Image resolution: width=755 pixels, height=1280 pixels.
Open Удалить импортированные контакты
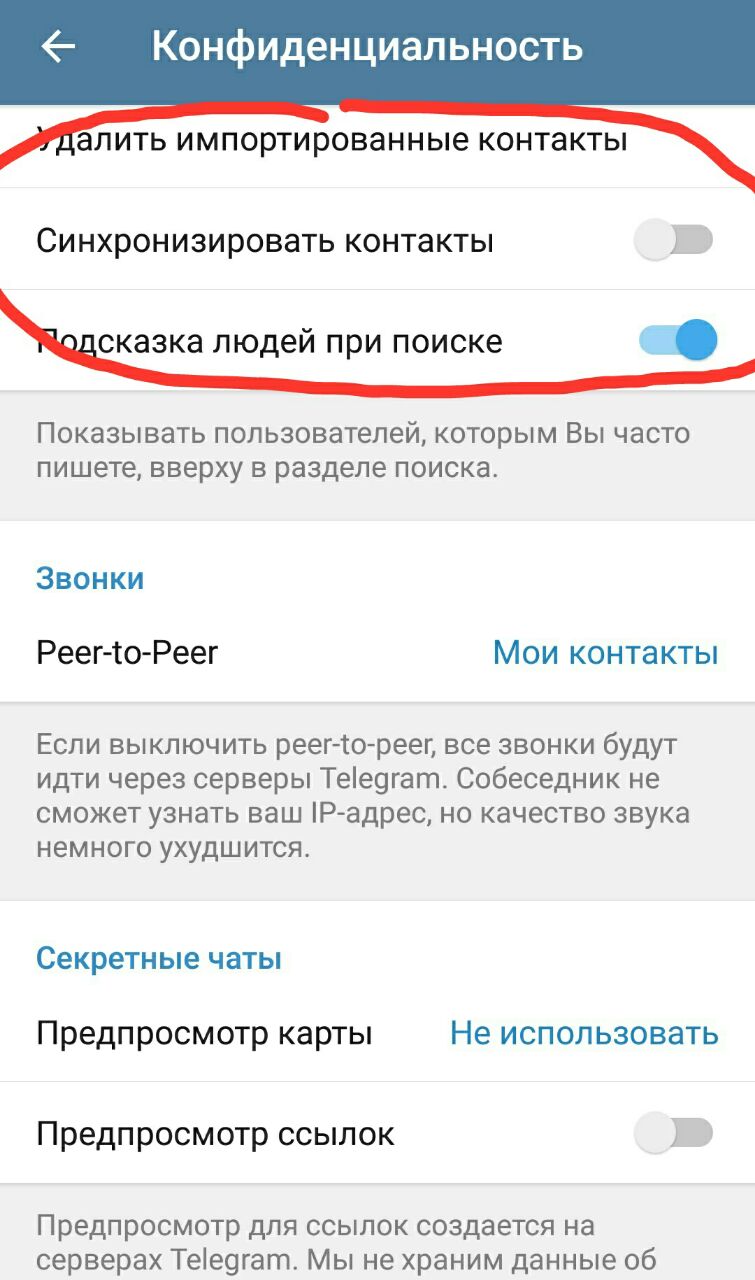pyautogui.click(x=332, y=141)
